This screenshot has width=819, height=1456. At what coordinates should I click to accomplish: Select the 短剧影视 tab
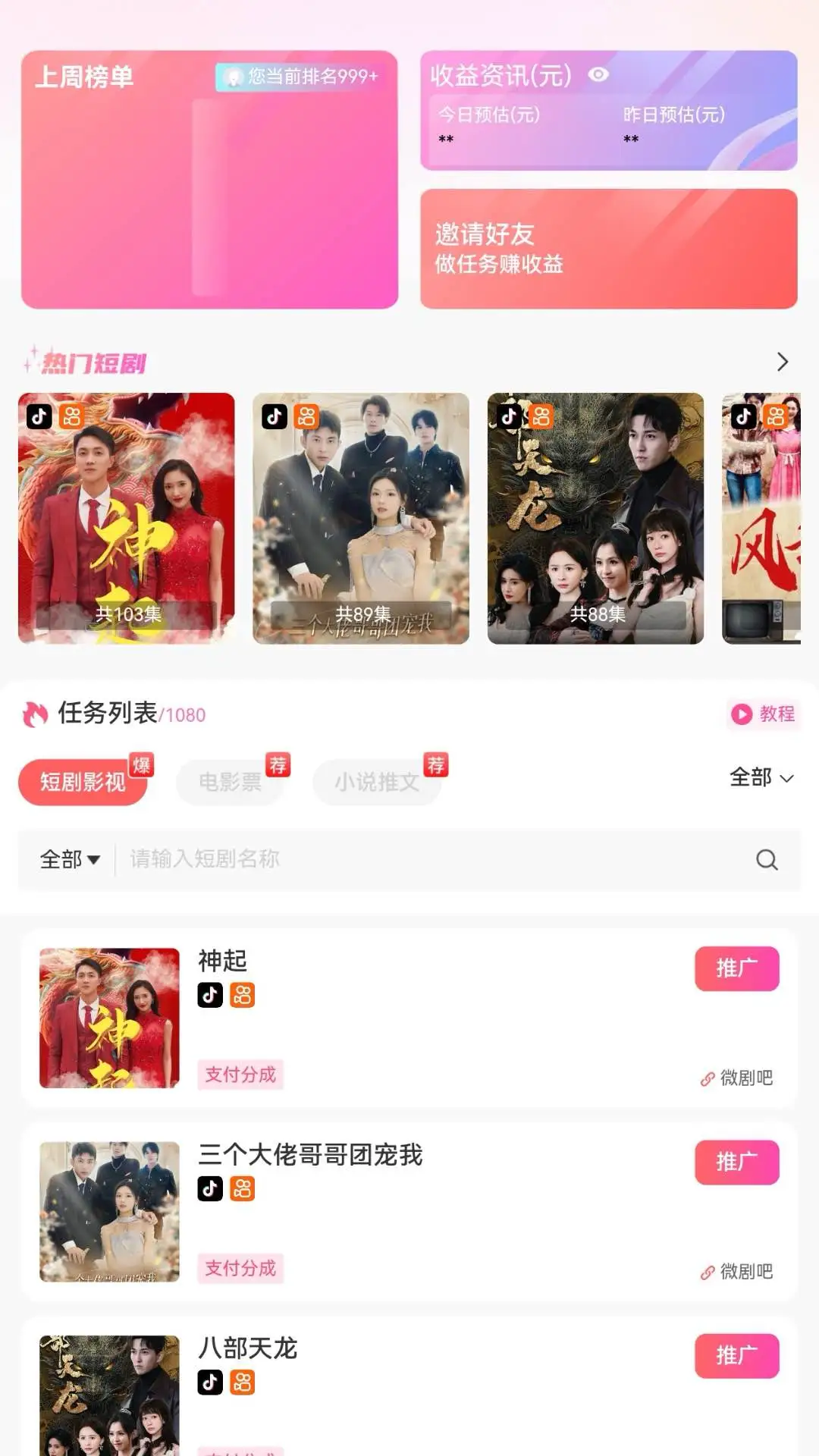(x=83, y=781)
